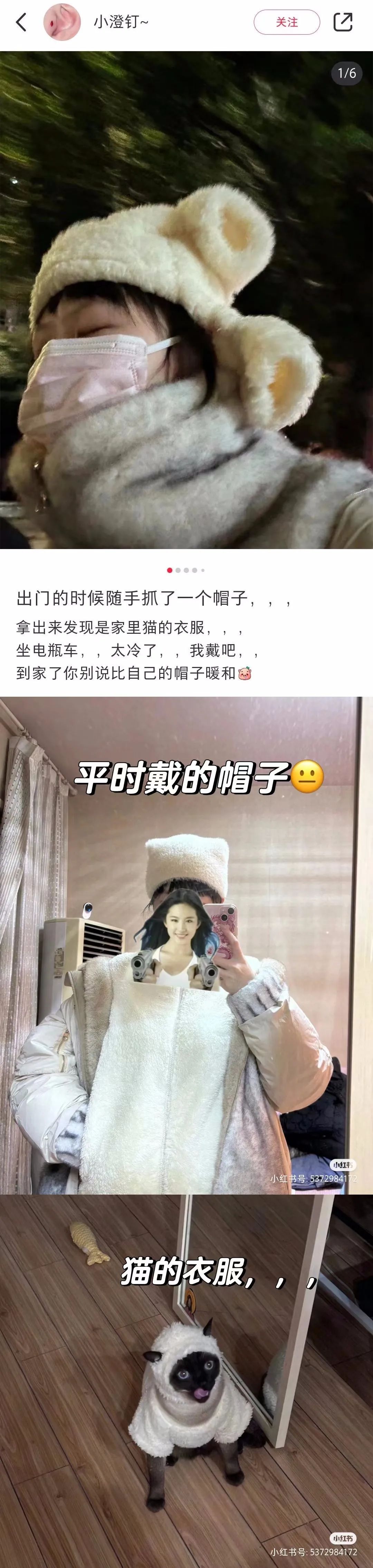Open 小澄钉~'s profile avatar
373x1568 pixels.
[x=62, y=22]
